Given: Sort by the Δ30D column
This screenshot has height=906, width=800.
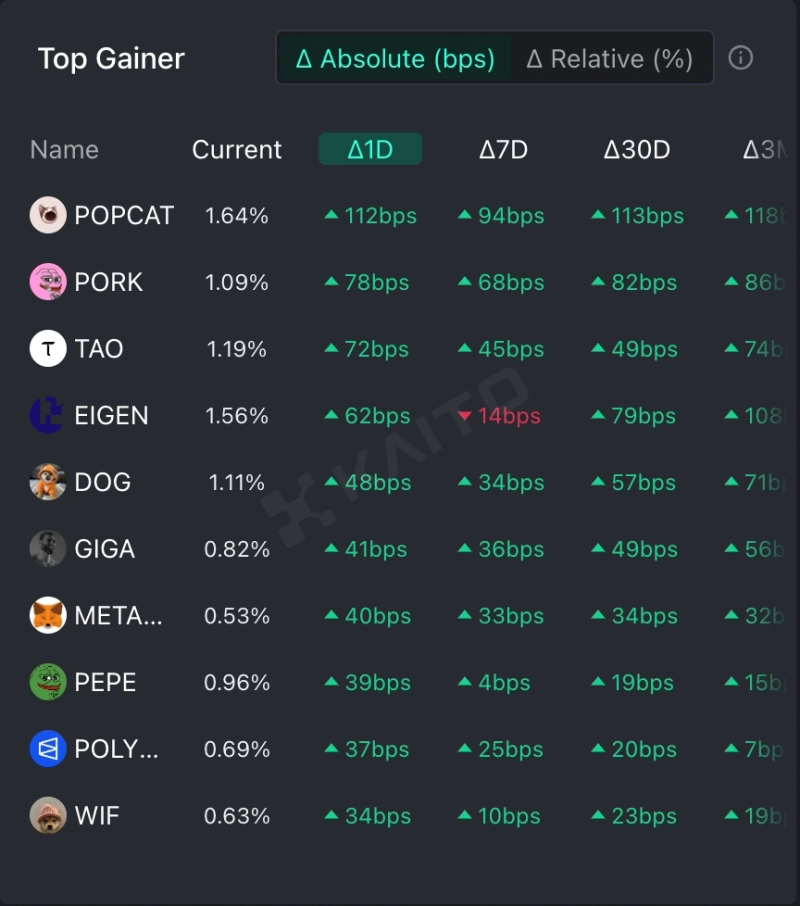Looking at the screenshot, I should click(x=637, y=150).
